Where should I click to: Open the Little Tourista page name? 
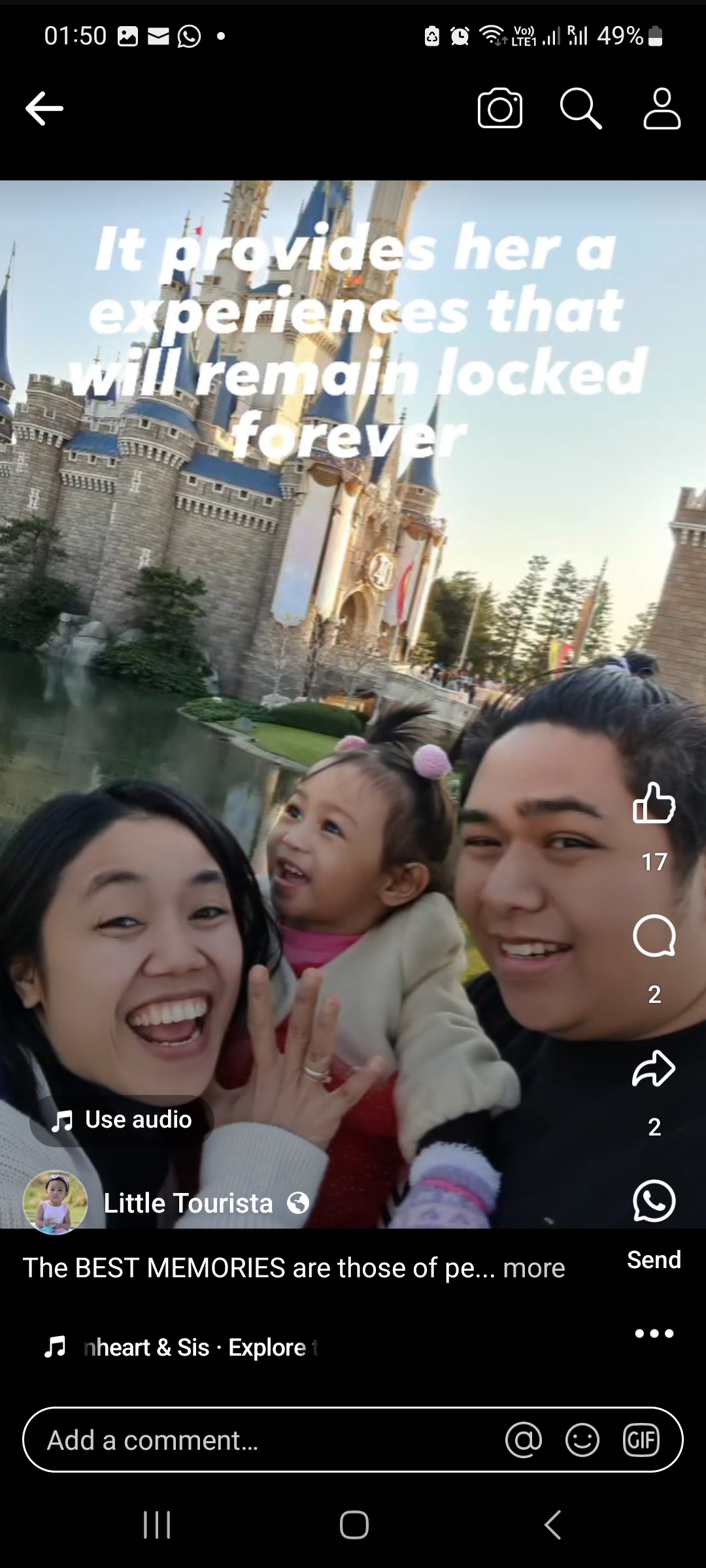click(x=188, y=1203)
